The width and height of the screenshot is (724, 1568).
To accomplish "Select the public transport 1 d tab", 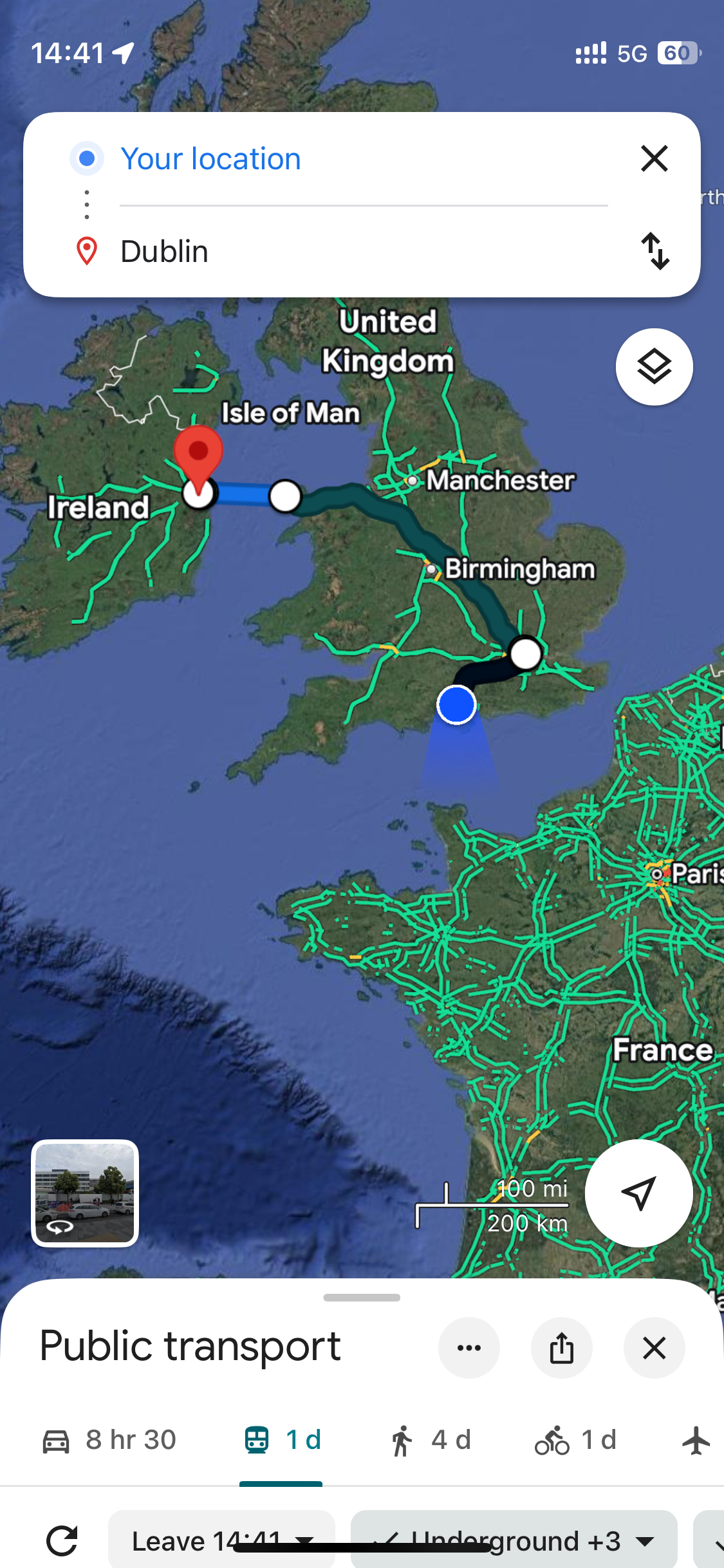I will click(282, 1441).
